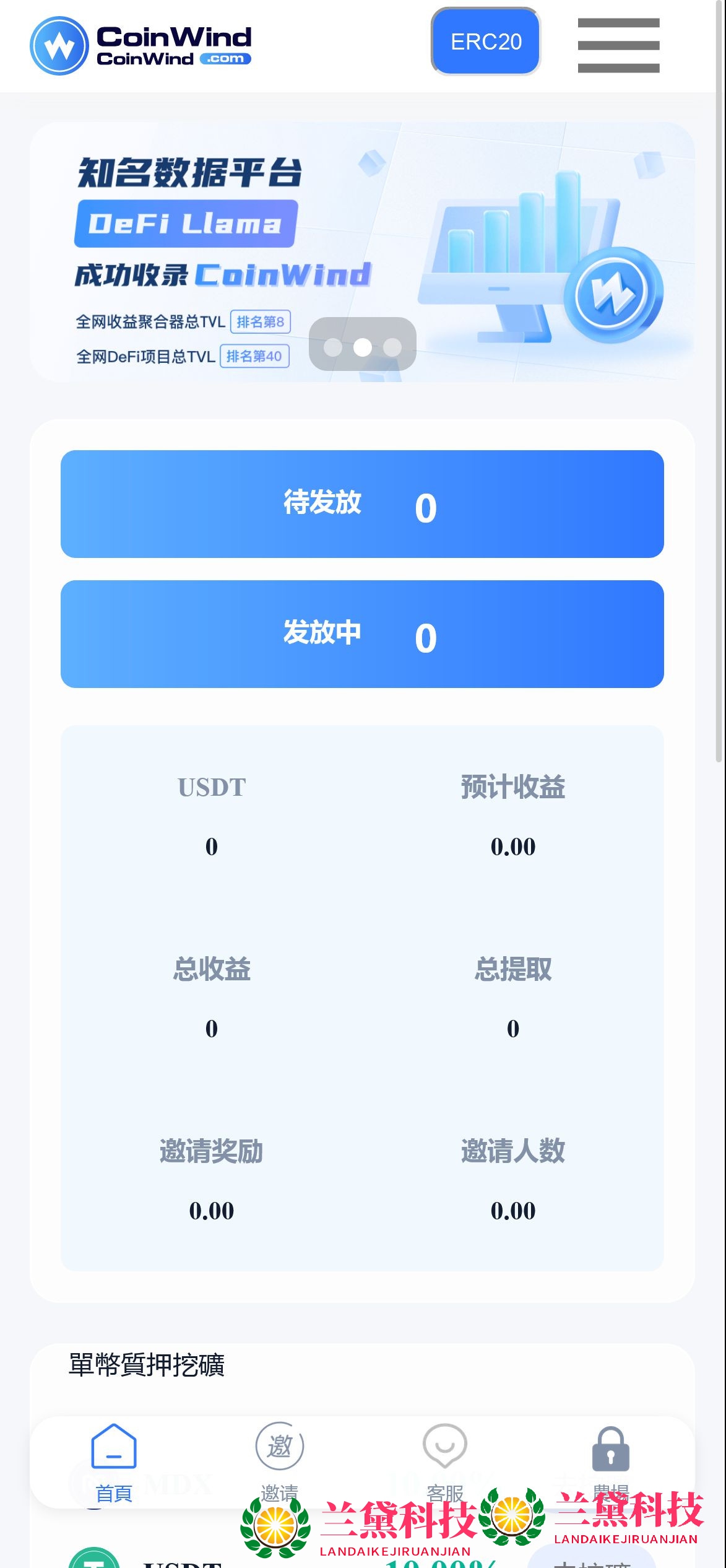Open the farm tab with lock icon
Image resolution: width=726 pixels, height=1568 pixels.
[x=611, y=1460]
